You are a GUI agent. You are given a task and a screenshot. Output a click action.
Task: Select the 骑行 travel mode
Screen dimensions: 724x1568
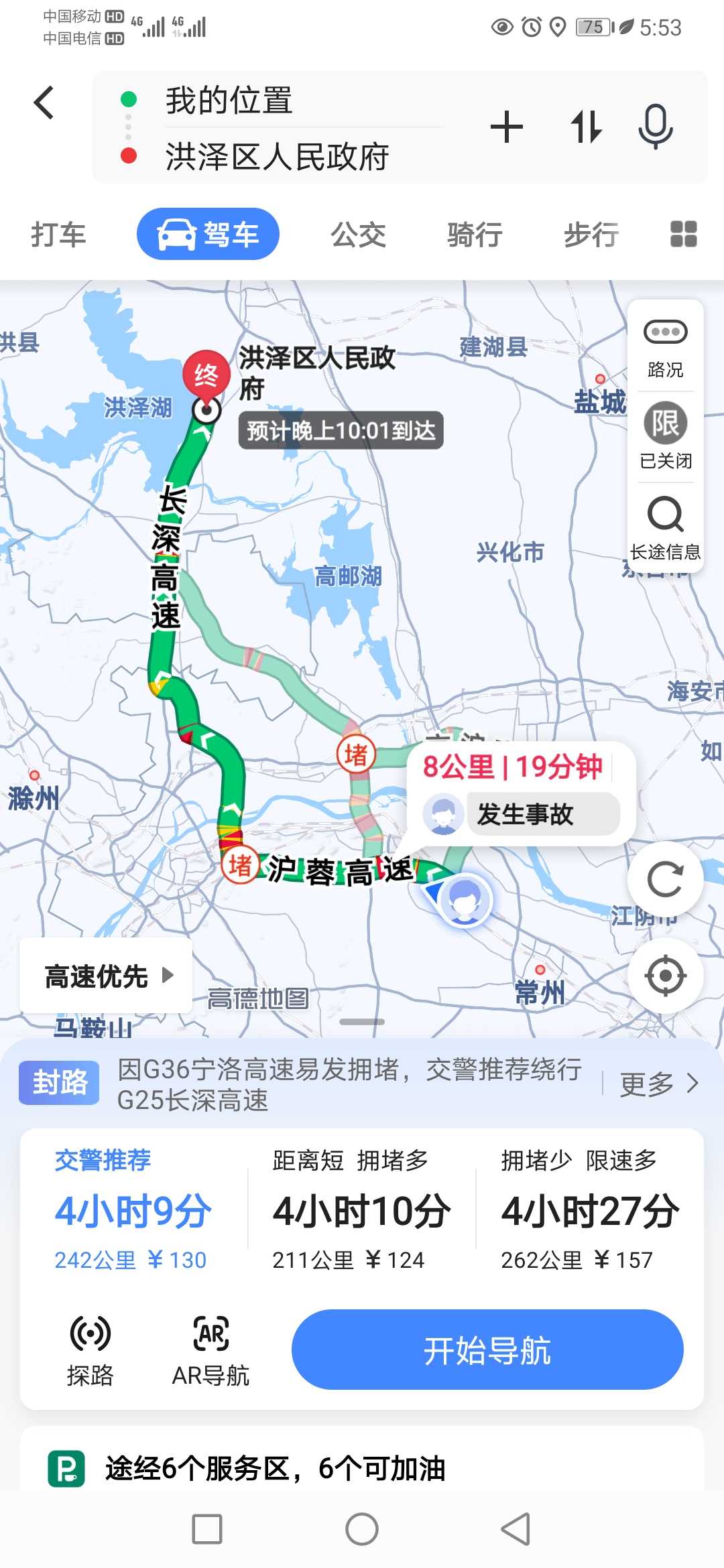475,235
